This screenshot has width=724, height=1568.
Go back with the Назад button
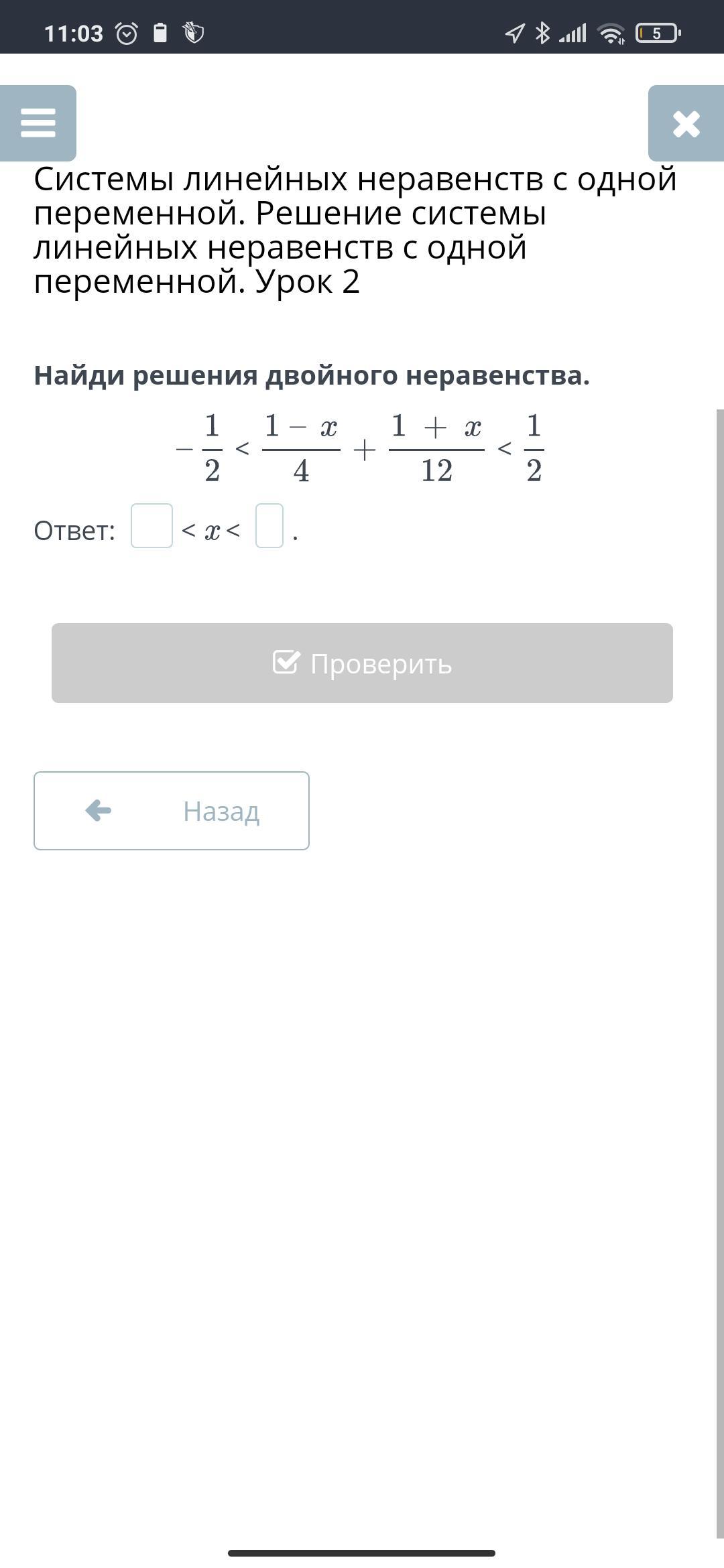coord(172,811)
